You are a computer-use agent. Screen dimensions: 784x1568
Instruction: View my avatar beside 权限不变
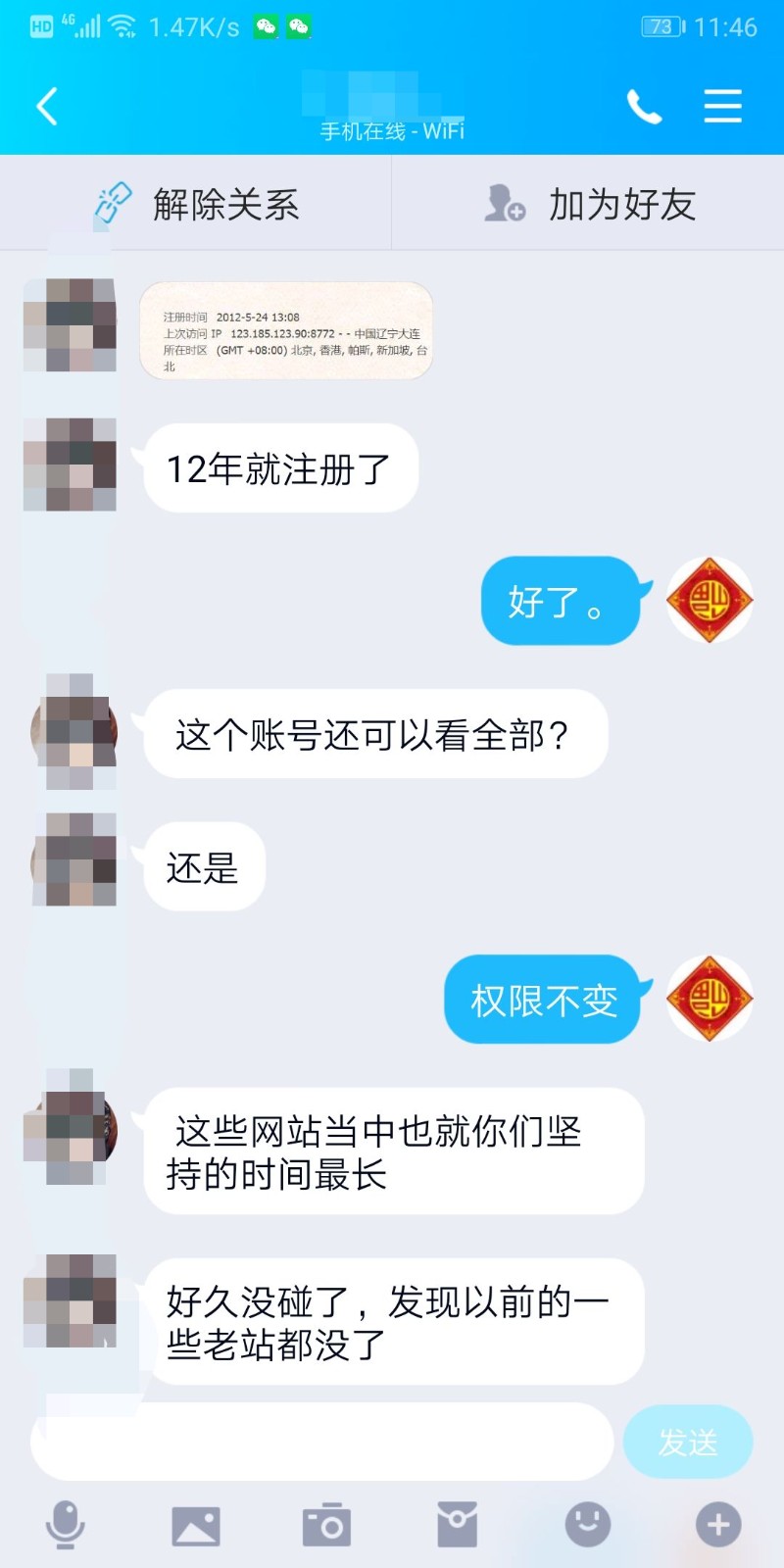pos(710,999)
